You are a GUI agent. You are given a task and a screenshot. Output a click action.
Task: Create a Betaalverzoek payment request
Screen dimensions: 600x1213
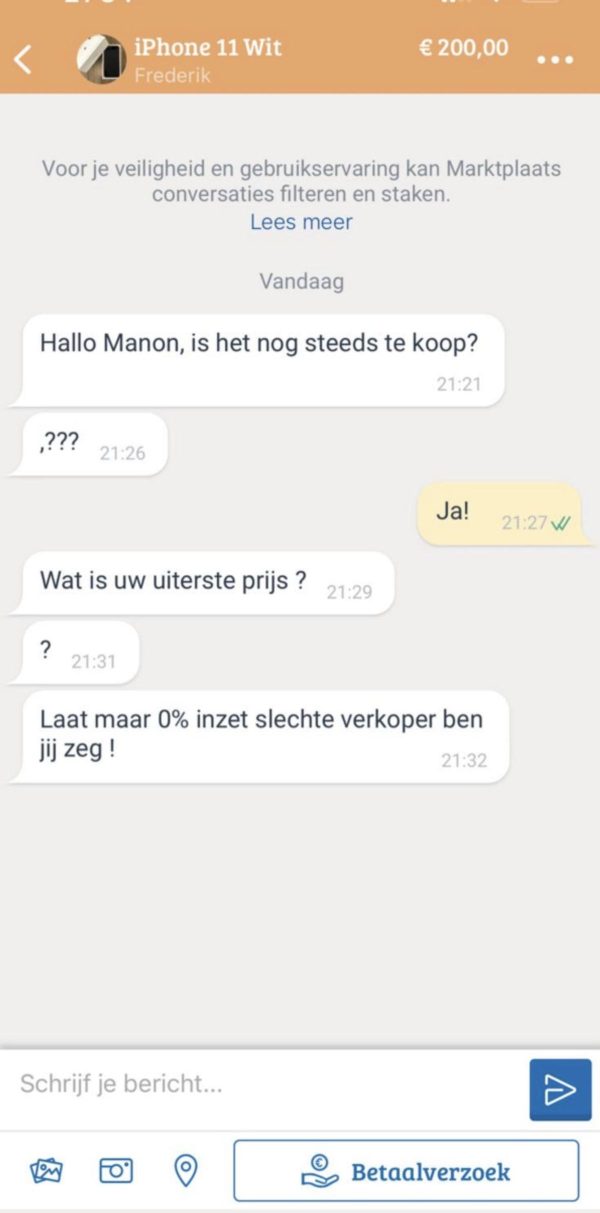[x=406, y=1170]
